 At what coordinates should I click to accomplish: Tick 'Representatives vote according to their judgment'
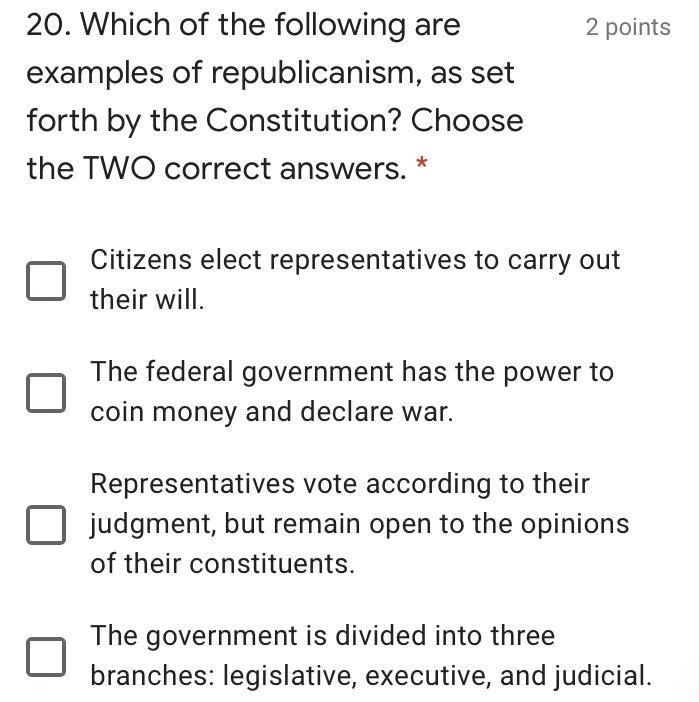click(46, 525)
